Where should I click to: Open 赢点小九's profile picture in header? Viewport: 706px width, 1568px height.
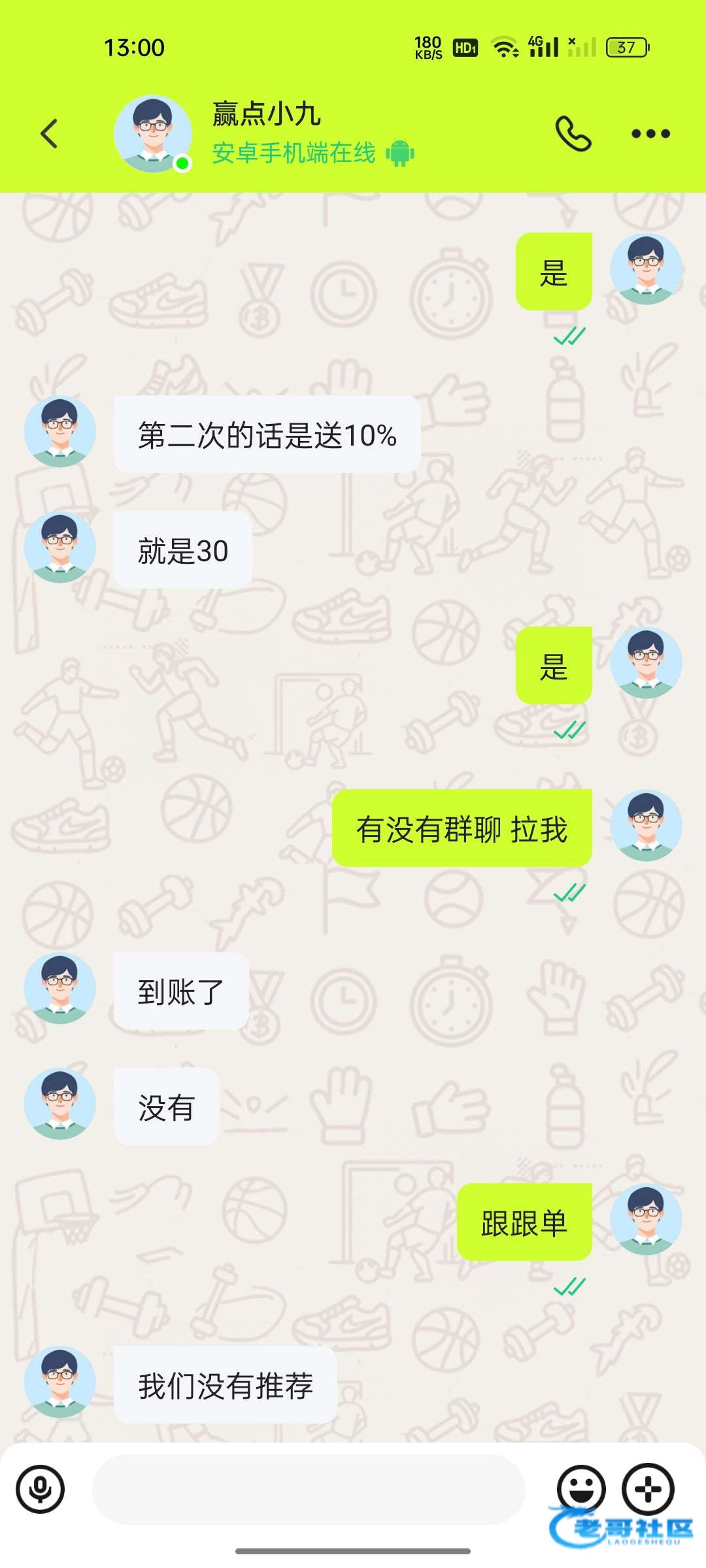pyautogui.click(x=153, y=134)
